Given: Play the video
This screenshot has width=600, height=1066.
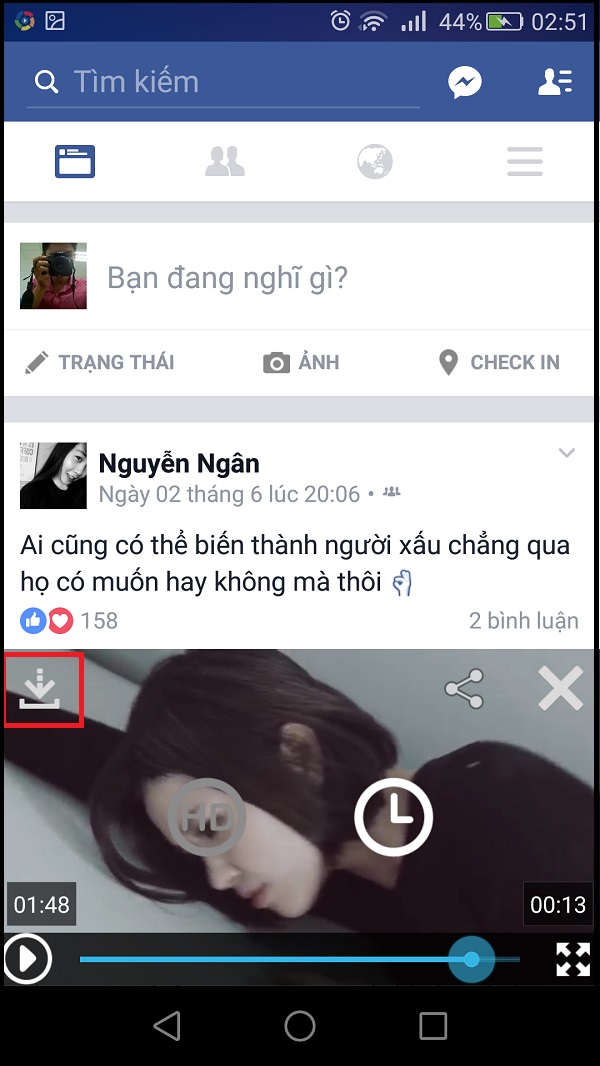Looking at the screenshot, I should pos(27,960).
